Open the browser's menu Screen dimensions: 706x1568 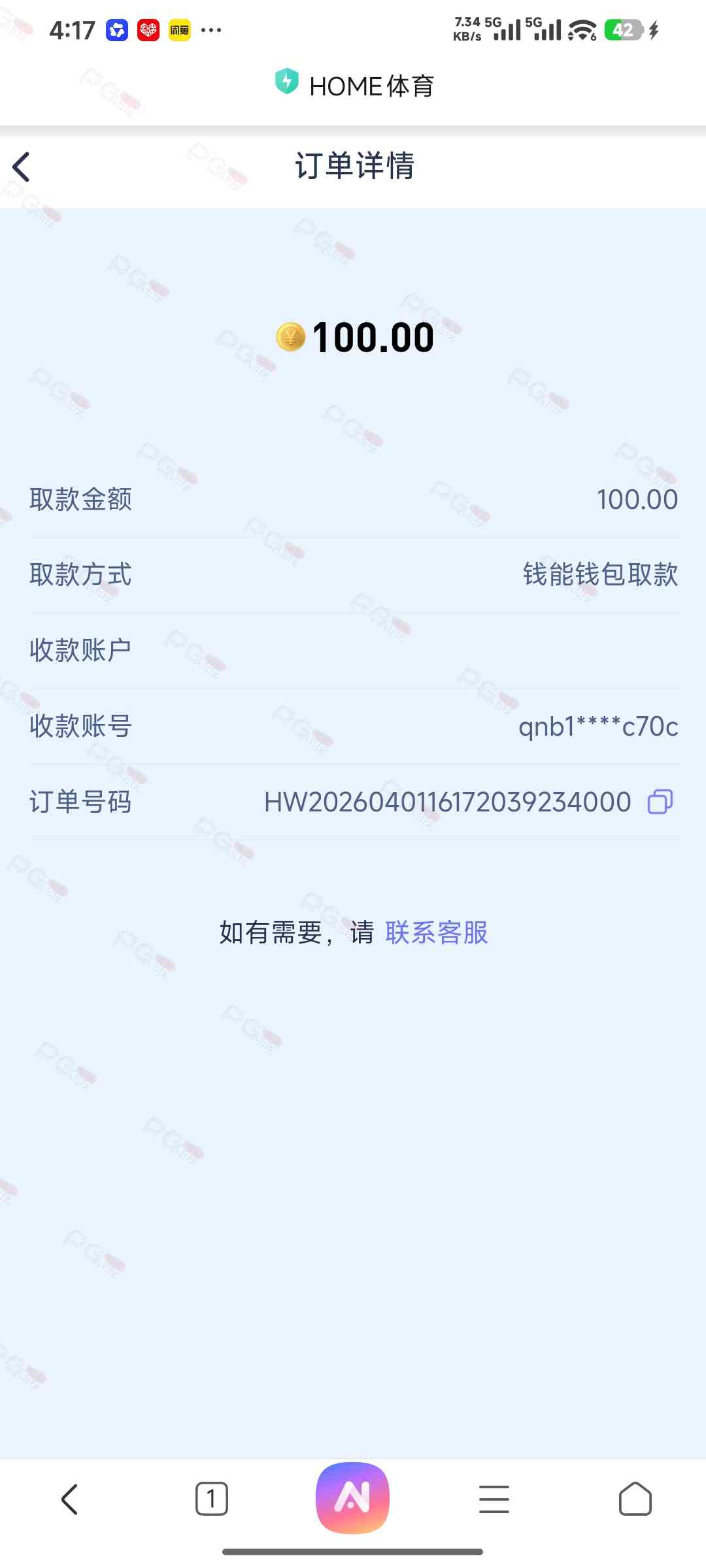(494, 1499)
